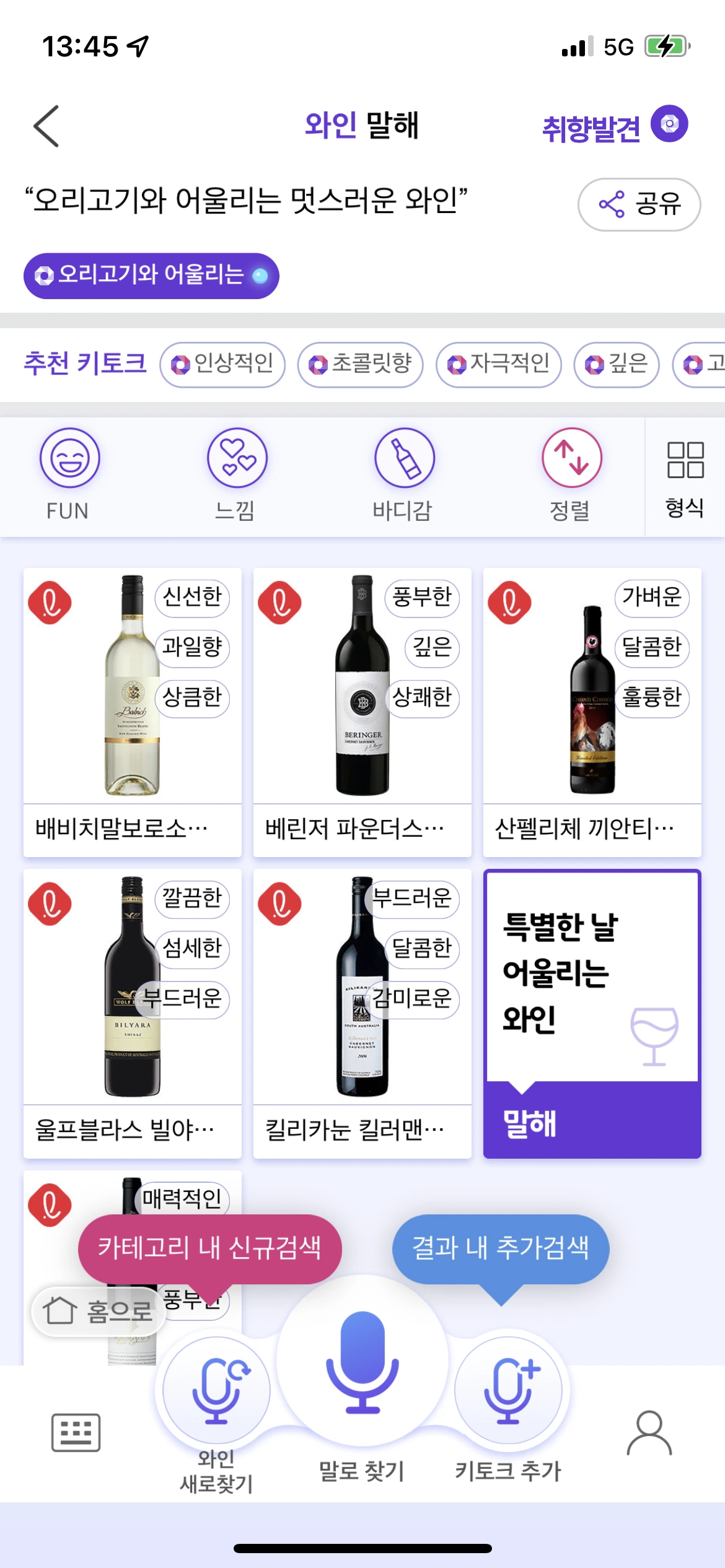
Task: Open the 킬리카눈 킬러맨 wine card
Action: [362, 1013]
